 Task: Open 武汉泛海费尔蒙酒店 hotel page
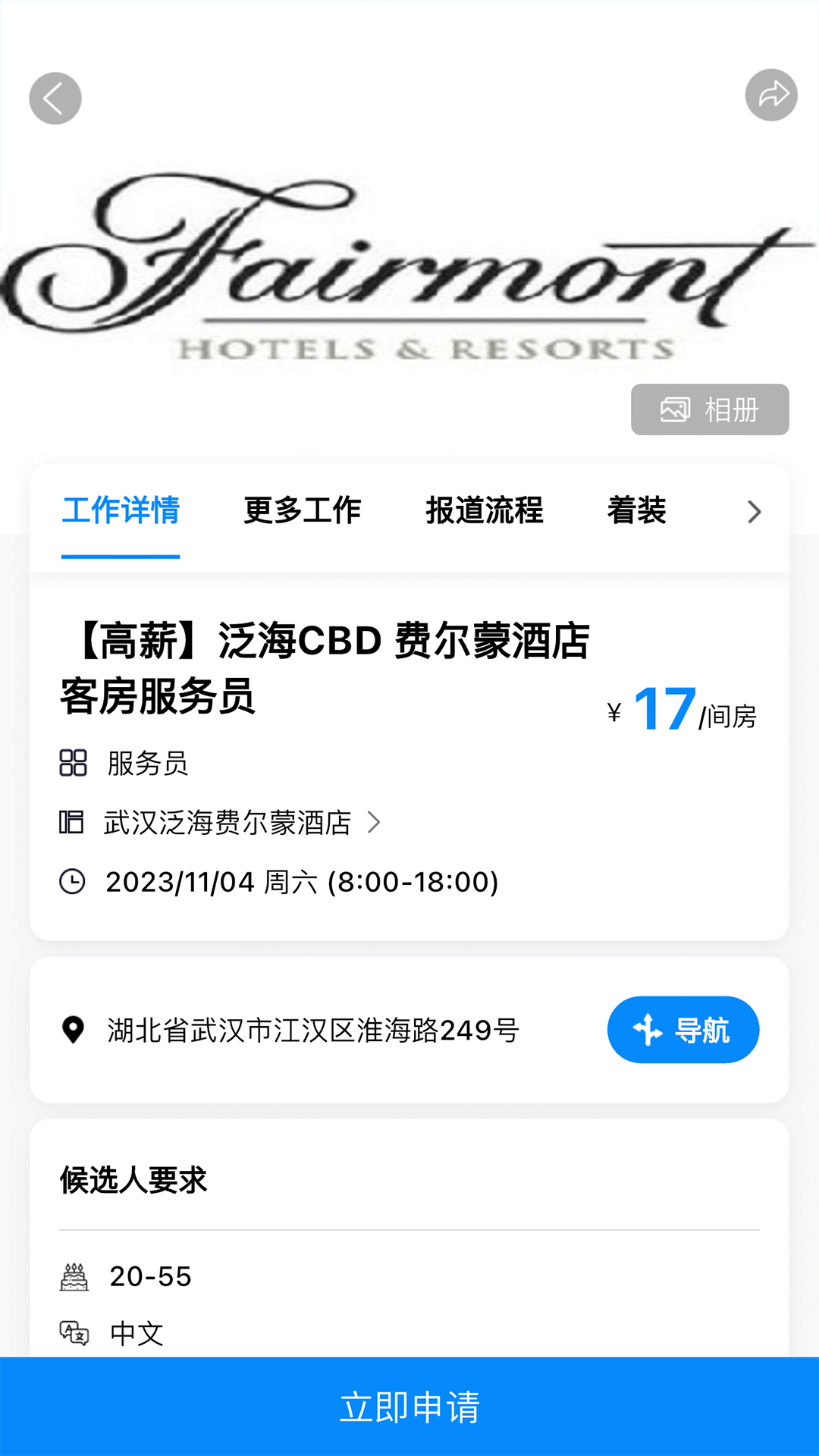(227, 822)
